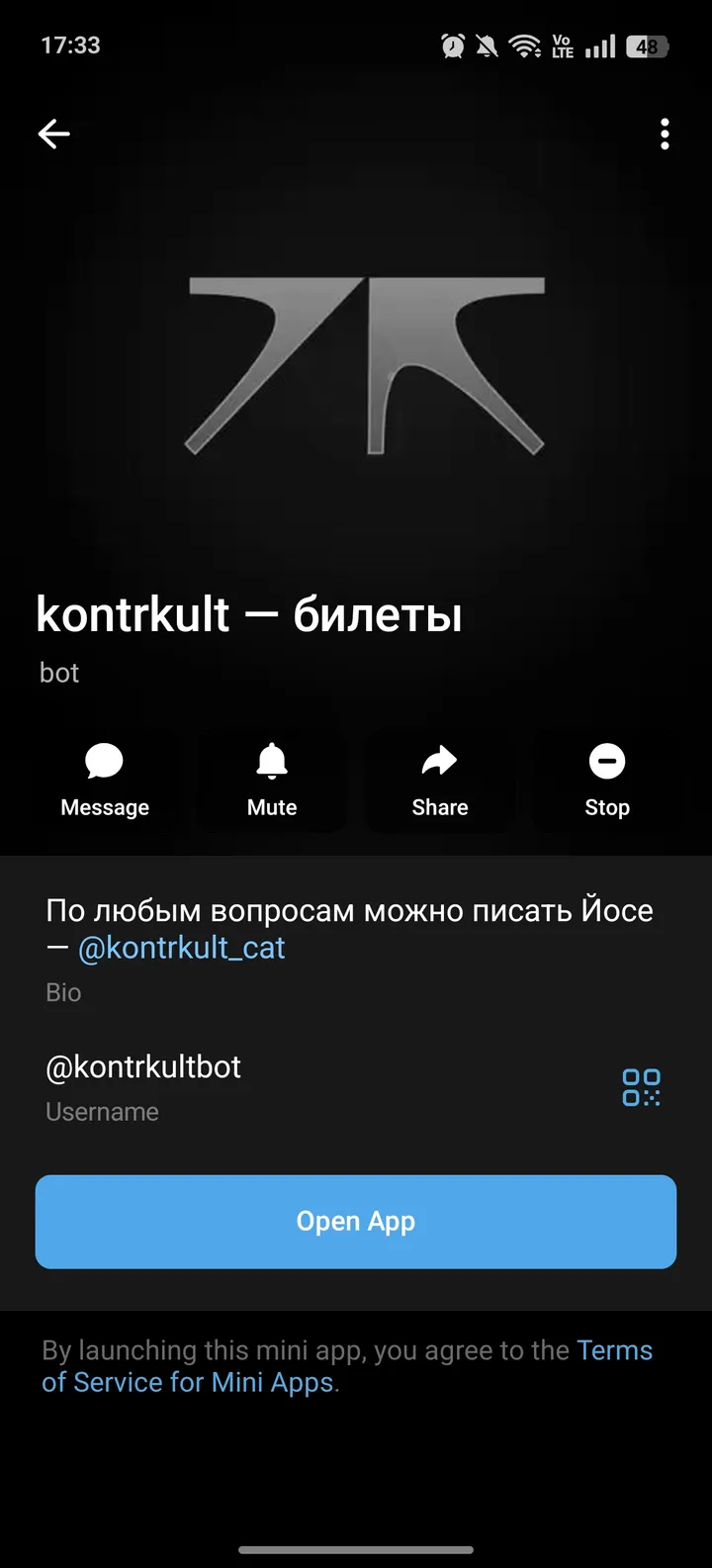The height and width of the screenshot is (1568, 712).
Task: Tap the signal strength bars indicator
Action: [x=599, y=46]
